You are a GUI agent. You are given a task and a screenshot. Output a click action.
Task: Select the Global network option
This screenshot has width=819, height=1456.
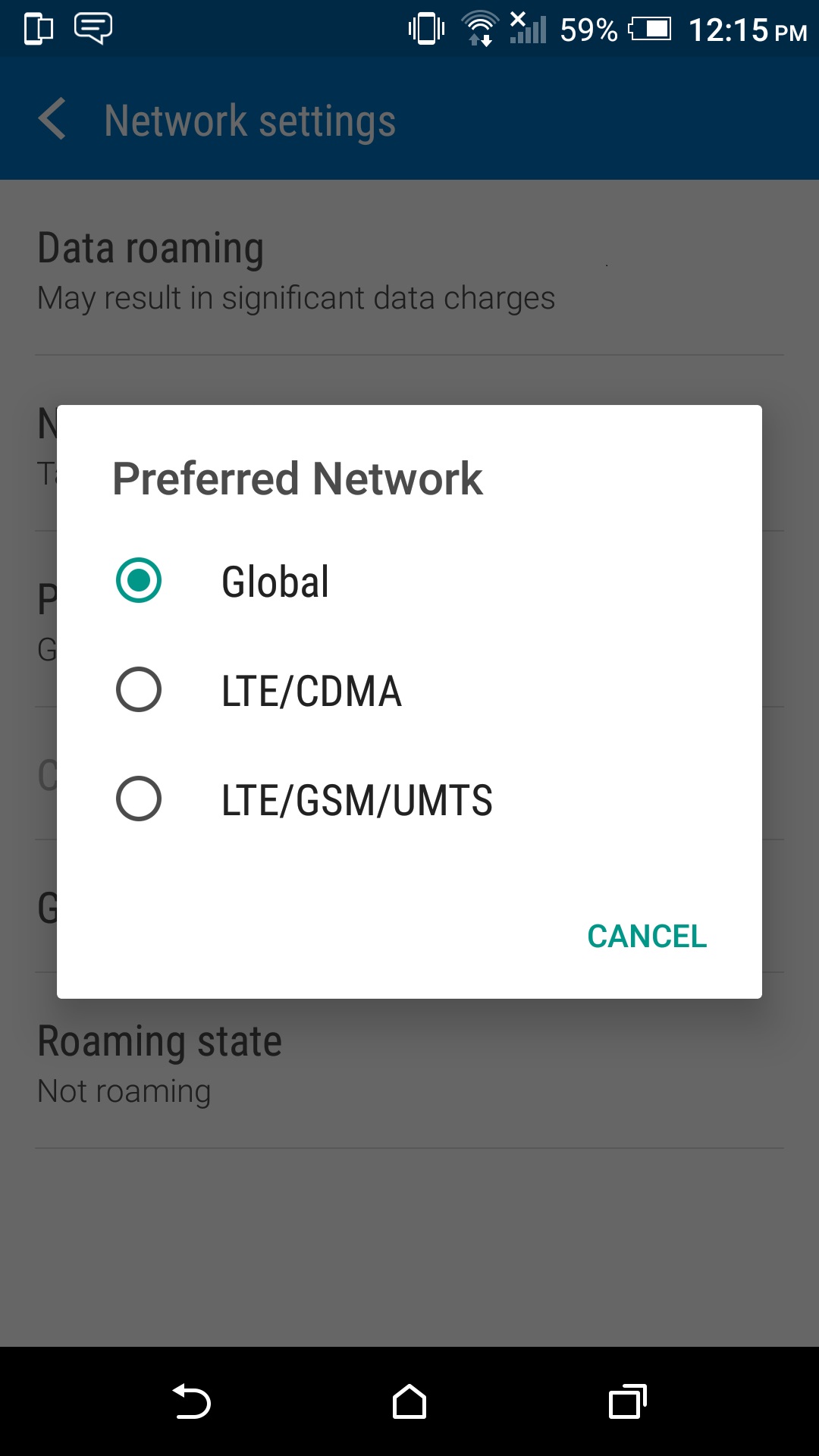click(140, 581)
